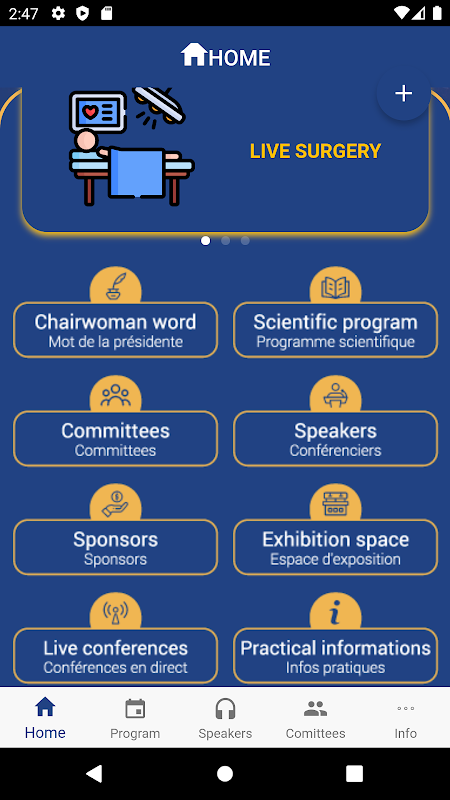Open Chairwoman word
The image size is (450, 800).
click(115, 330)
